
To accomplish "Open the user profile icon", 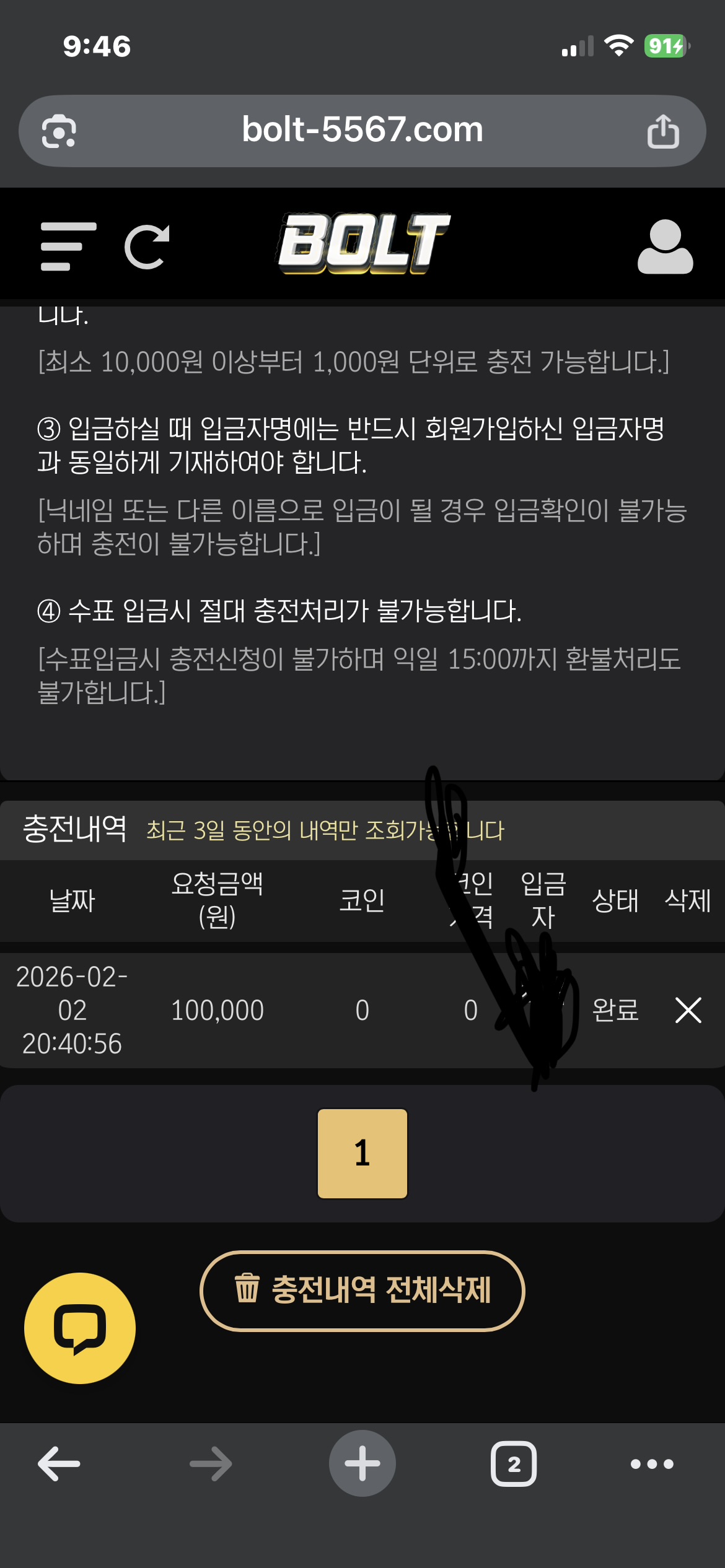I will (665, 246).
